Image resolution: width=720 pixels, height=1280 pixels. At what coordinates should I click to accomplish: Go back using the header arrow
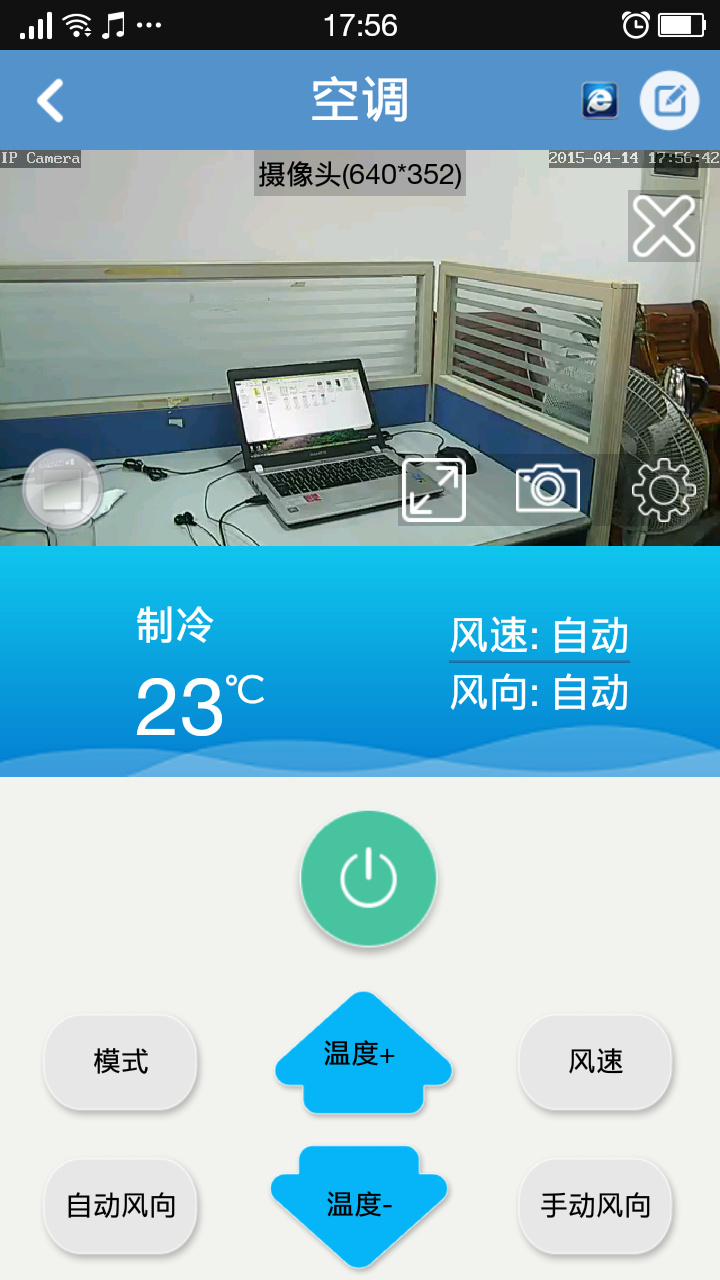(50, 100)
